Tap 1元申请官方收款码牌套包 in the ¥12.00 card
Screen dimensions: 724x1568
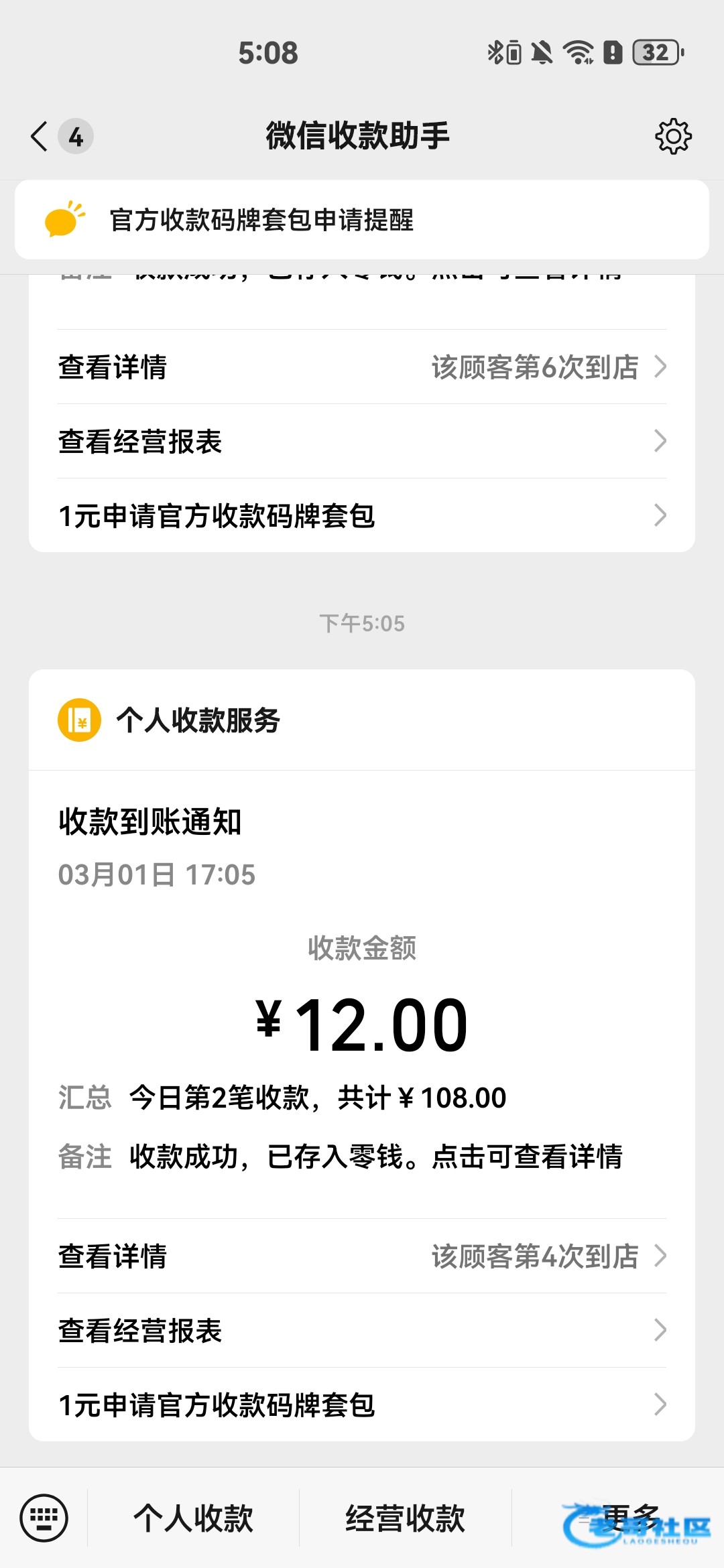362,1405
